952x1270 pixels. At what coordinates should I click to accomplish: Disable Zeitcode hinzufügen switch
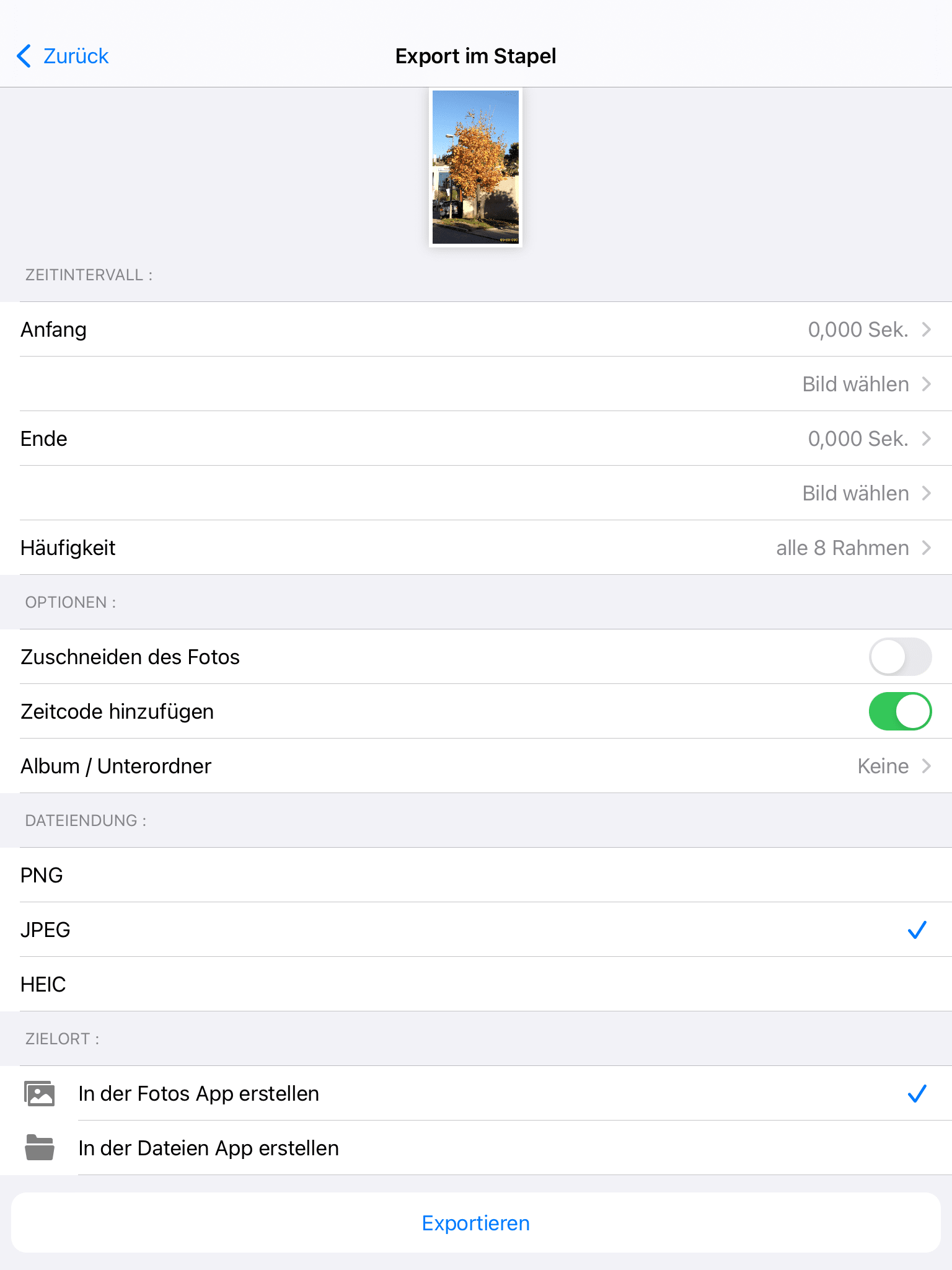(x=899, y=711)
